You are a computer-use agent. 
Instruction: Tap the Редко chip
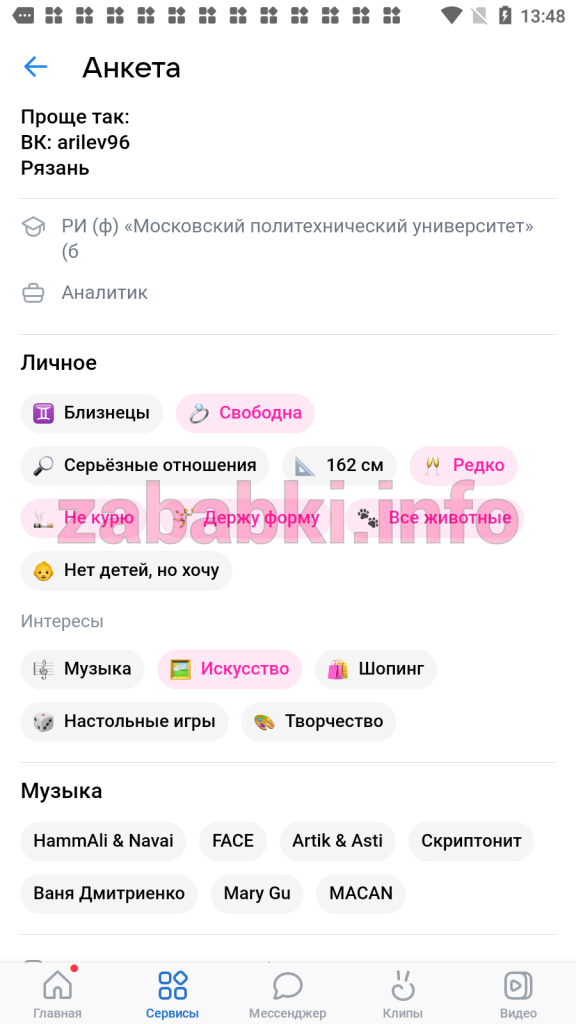pos(464,465)
